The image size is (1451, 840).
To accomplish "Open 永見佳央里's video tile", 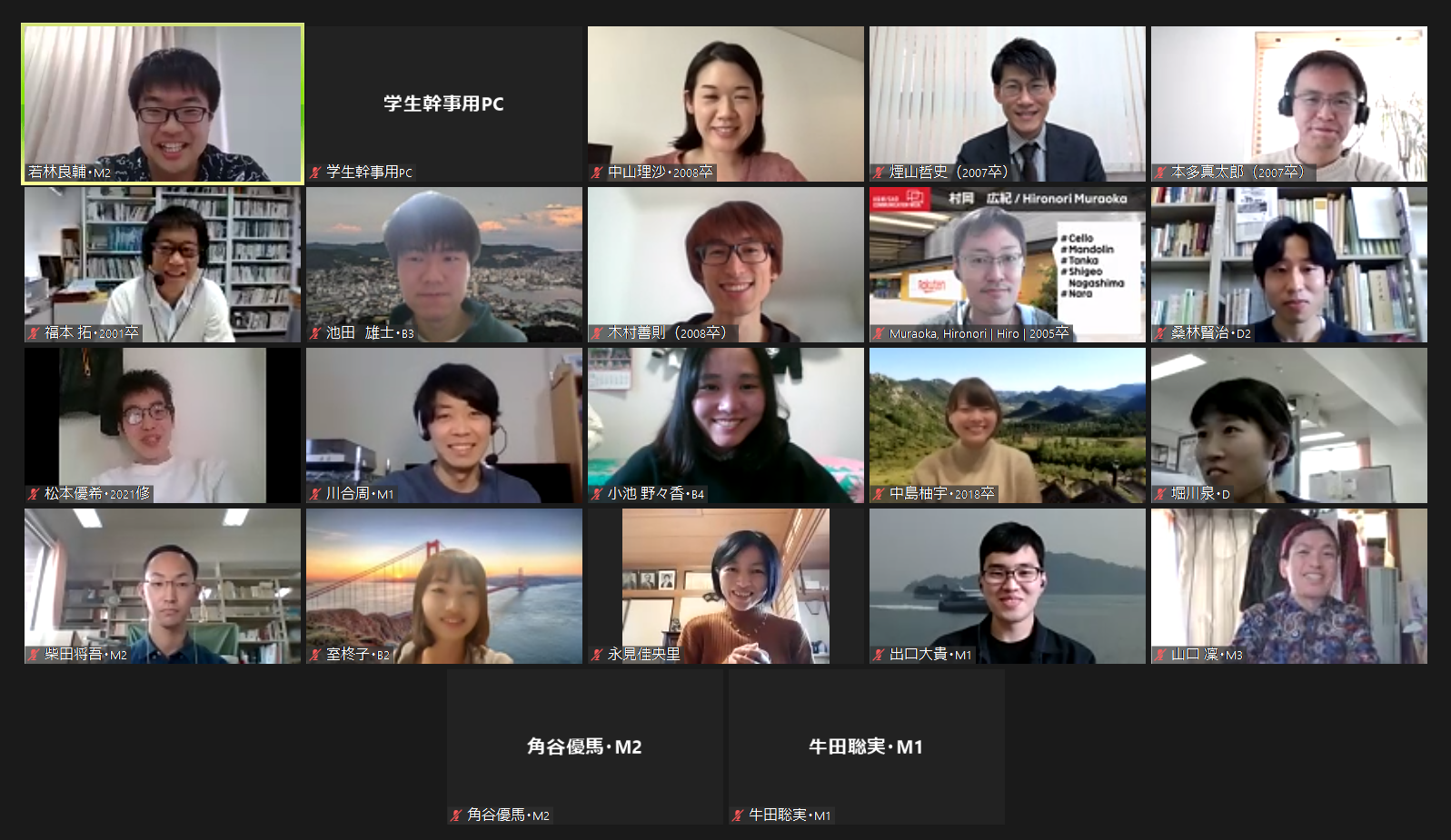I will pyautogui.click(x=725, y=586).
